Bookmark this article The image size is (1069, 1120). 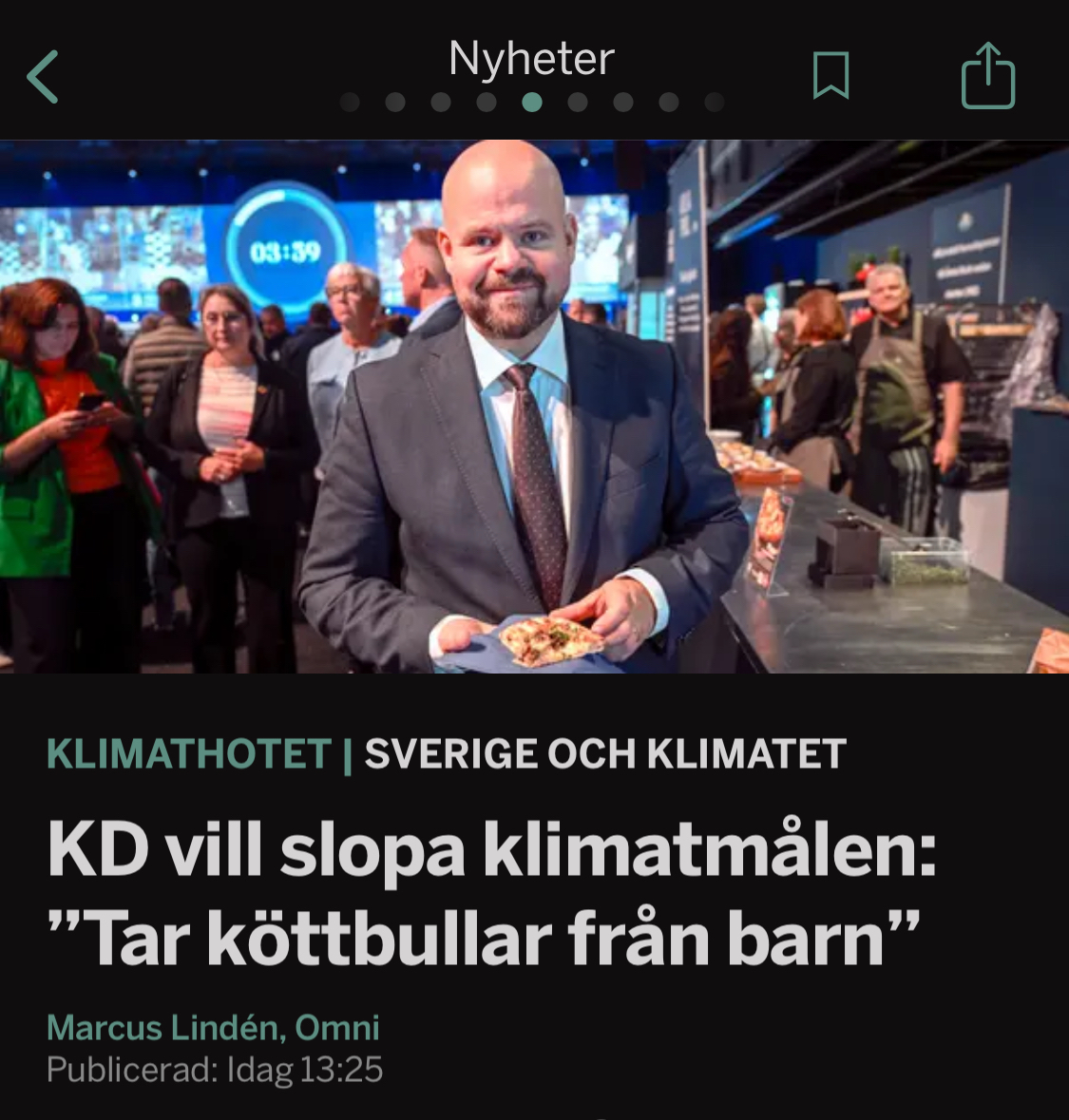pos(830,76)
